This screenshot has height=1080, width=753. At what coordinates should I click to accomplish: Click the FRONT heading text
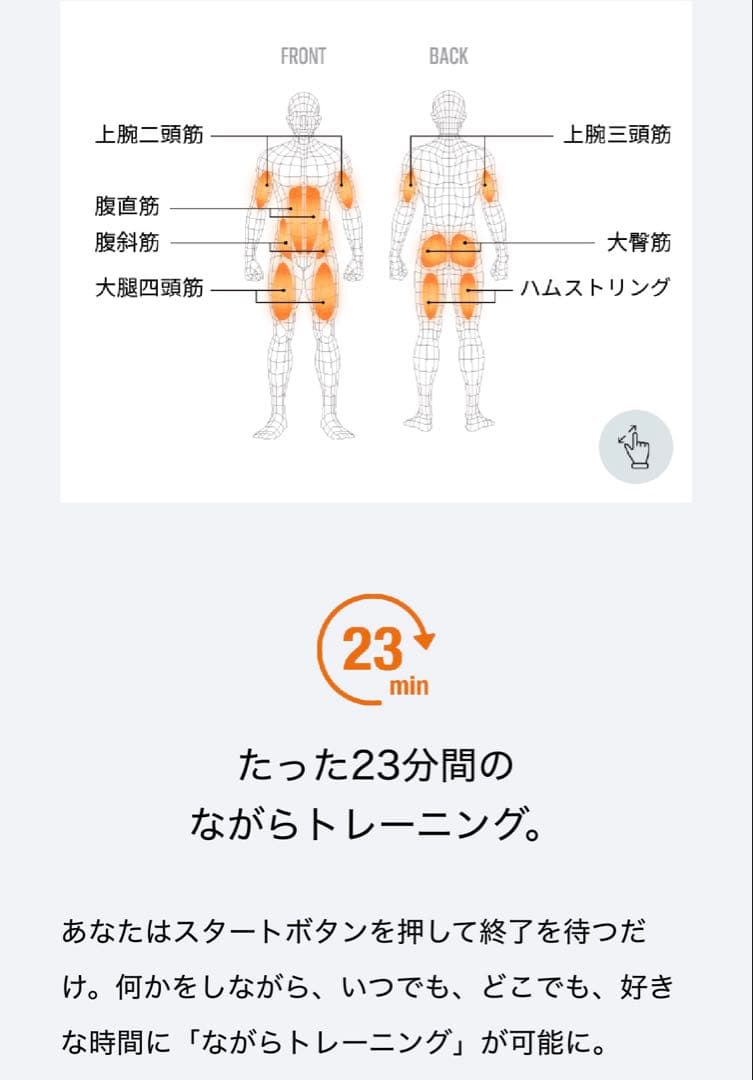303,56
